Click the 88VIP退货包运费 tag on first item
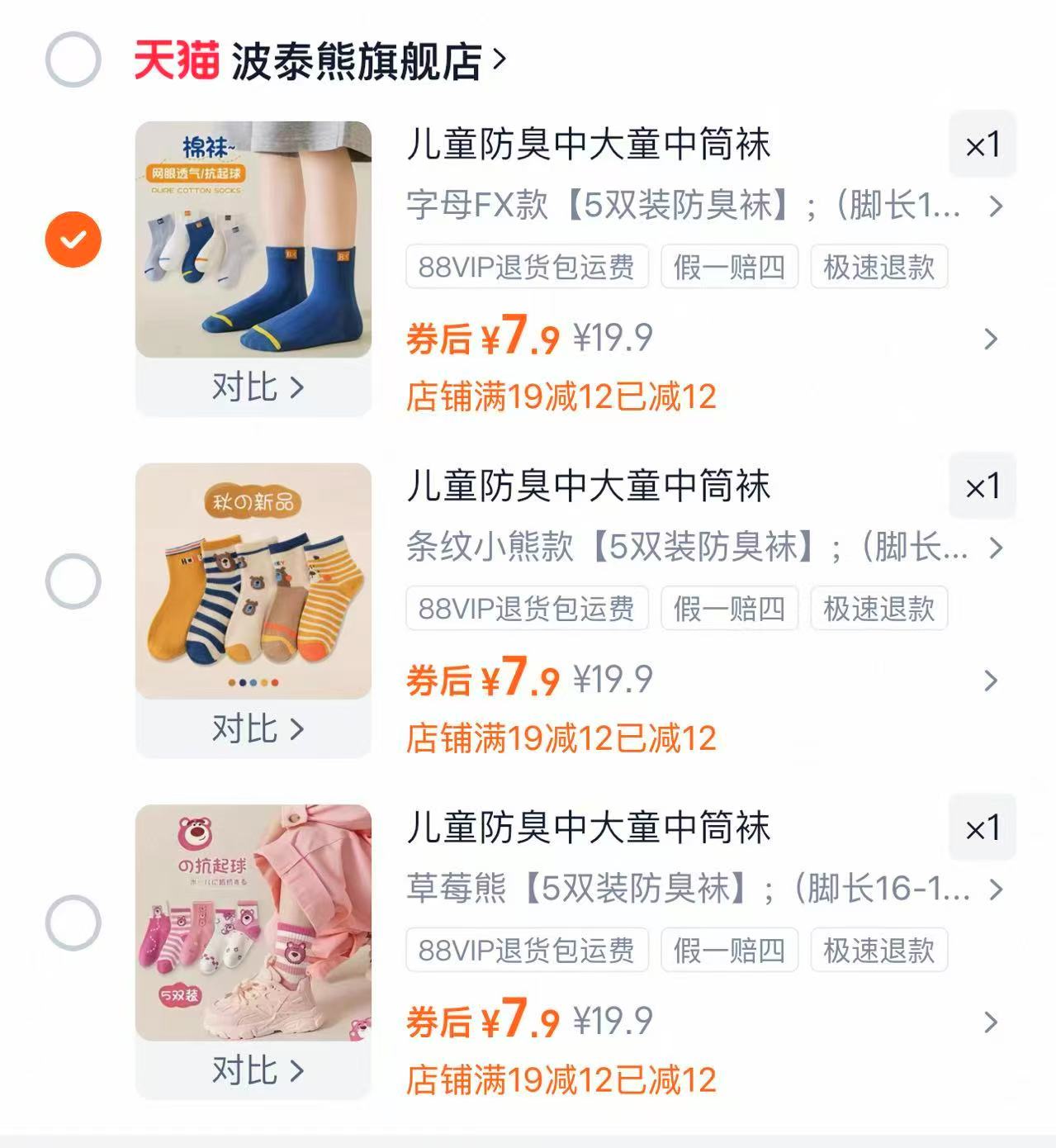 (x=527, y=267)
